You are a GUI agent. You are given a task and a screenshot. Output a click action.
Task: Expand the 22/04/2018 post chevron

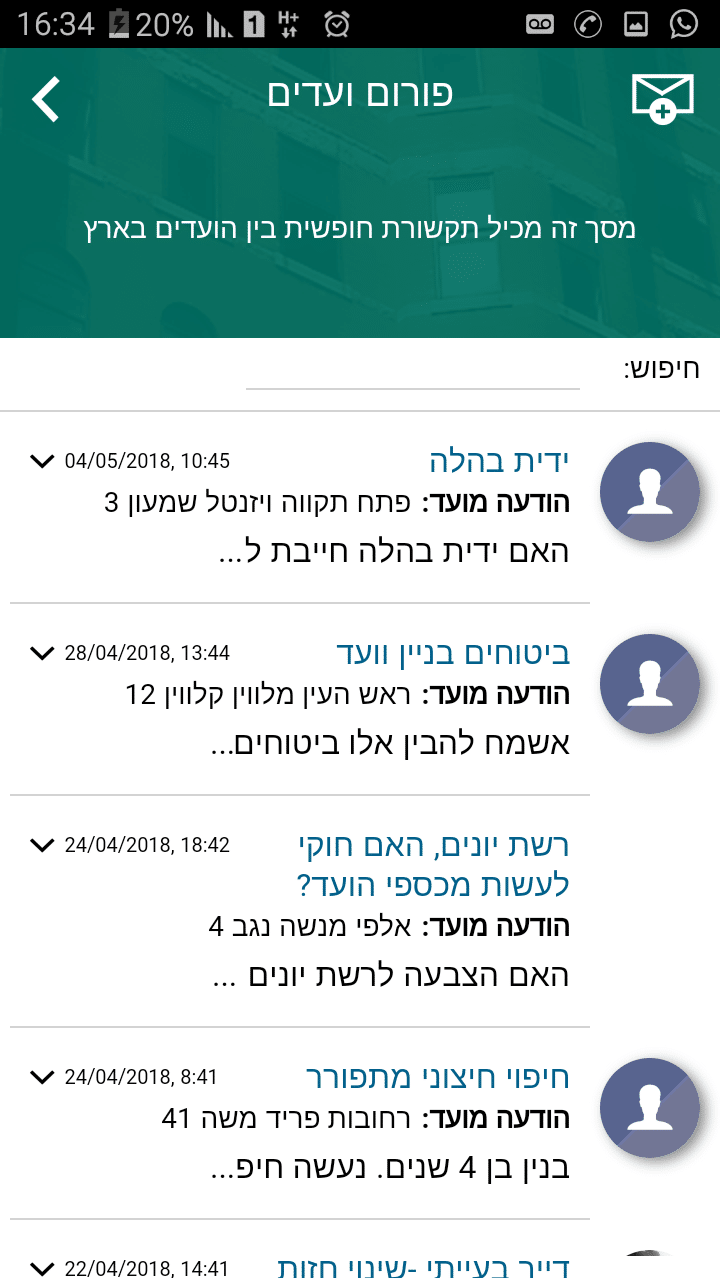(42, 1268)
